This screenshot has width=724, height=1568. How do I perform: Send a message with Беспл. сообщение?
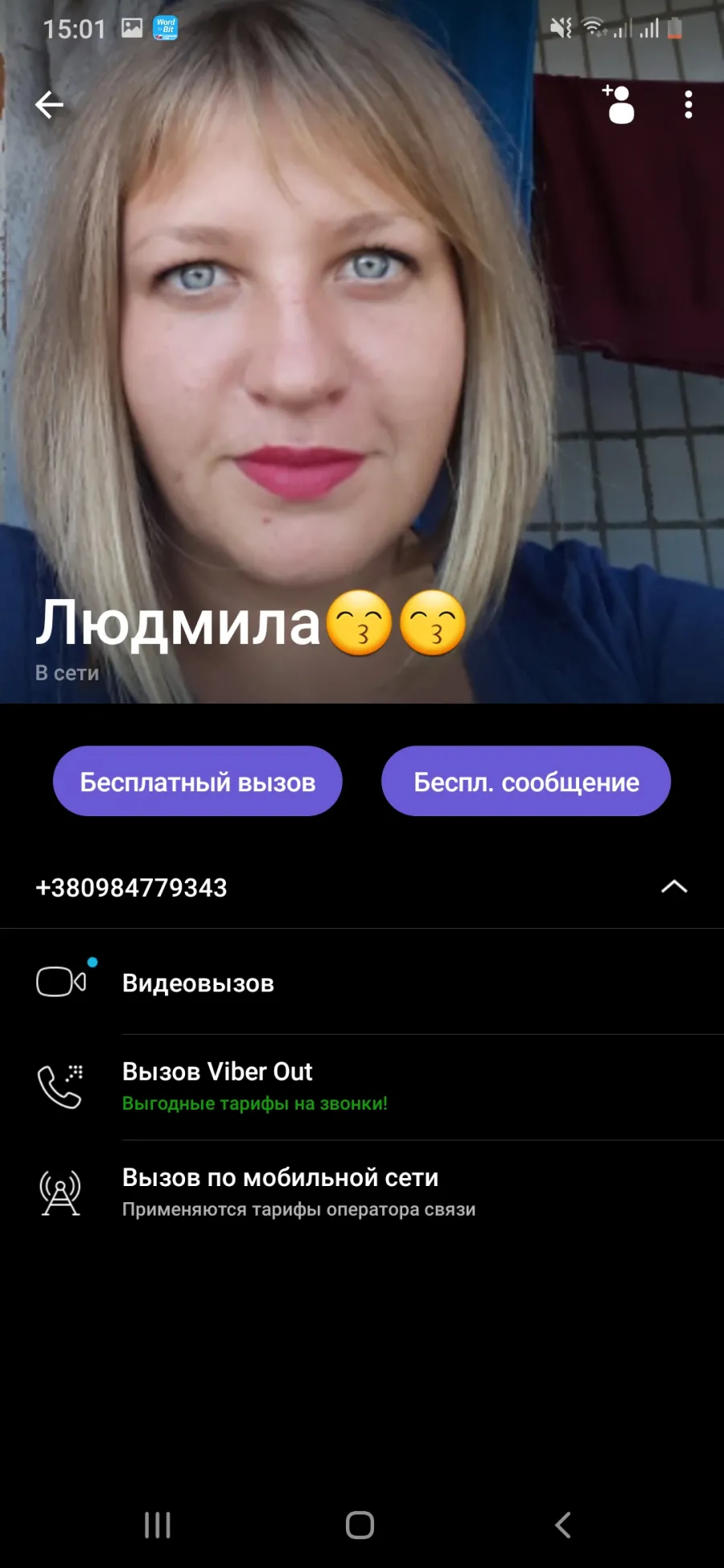point(526,781)
